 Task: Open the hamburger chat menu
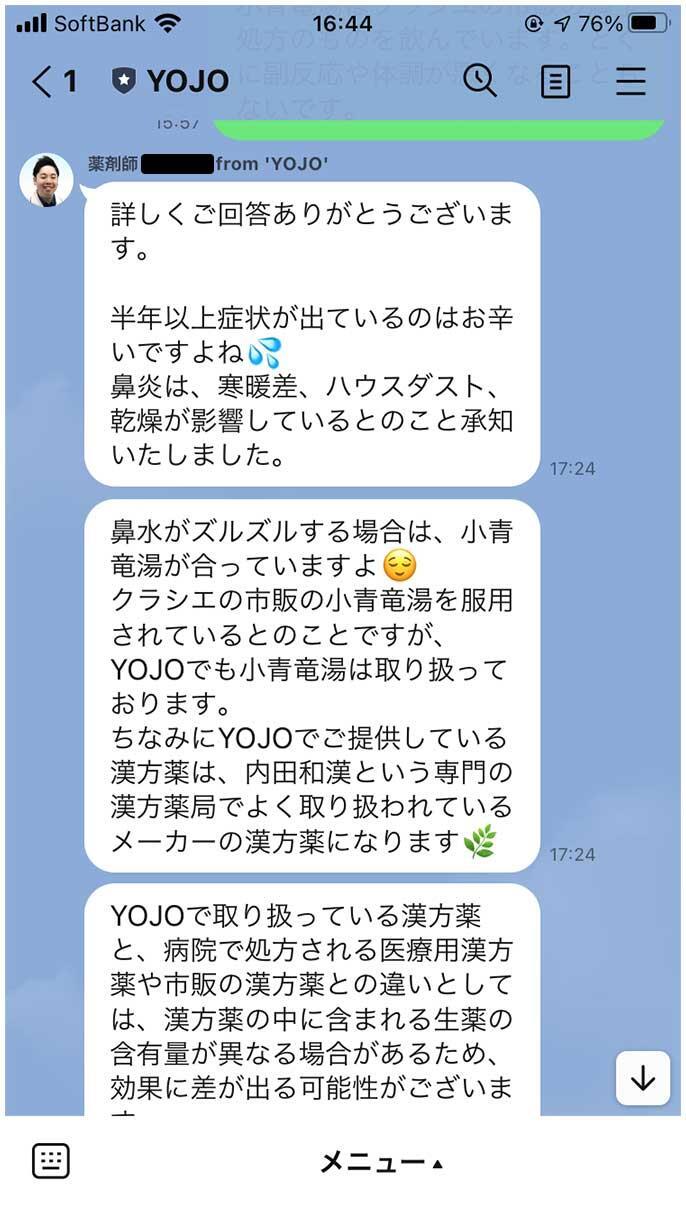pos(631,82)
